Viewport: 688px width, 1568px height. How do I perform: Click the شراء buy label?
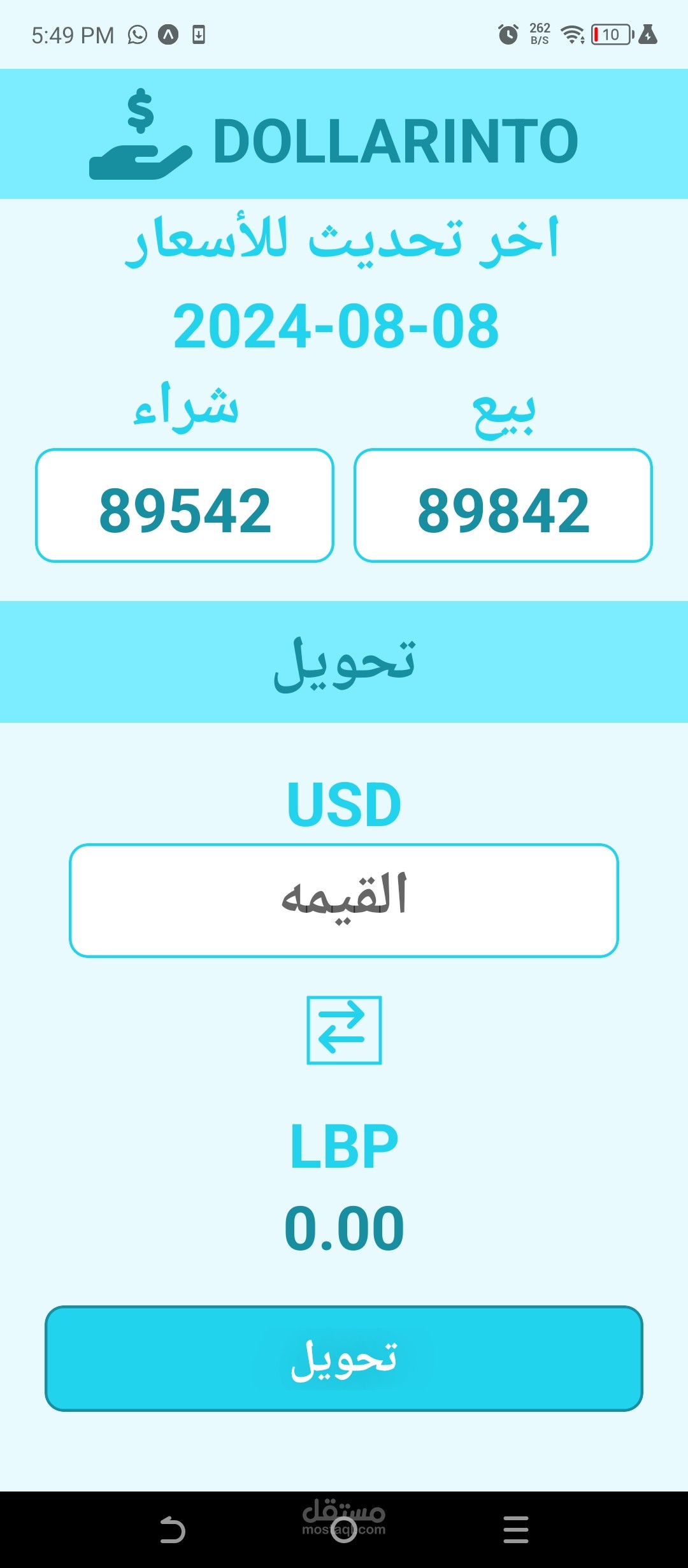(185, 411)
